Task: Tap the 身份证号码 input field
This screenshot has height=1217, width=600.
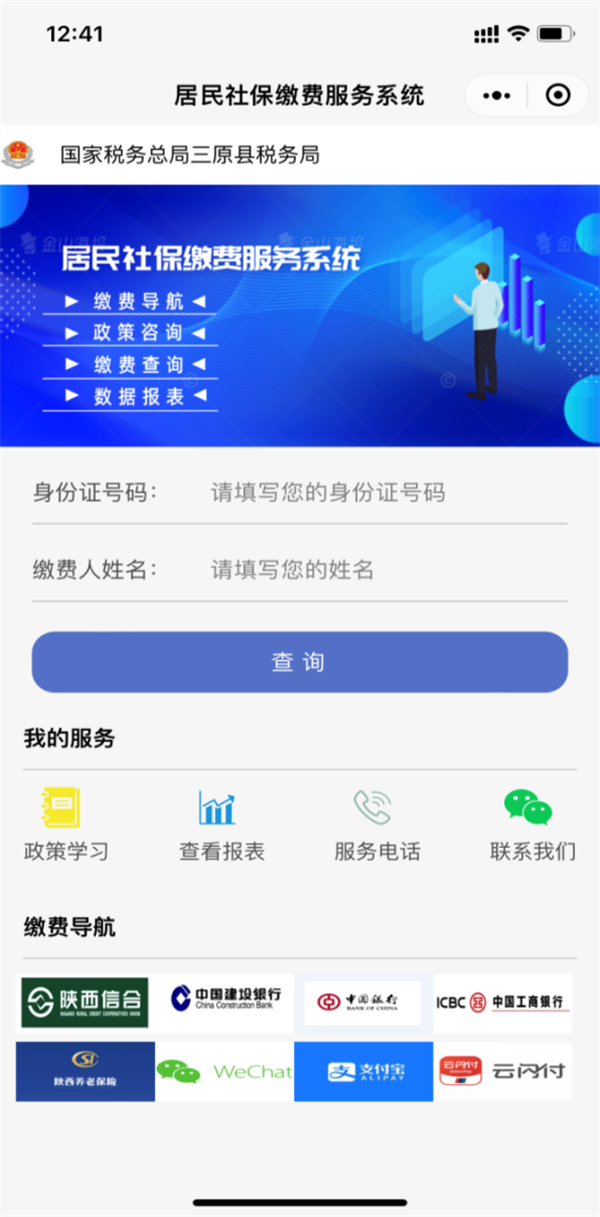Action: (x=385, y=492)
